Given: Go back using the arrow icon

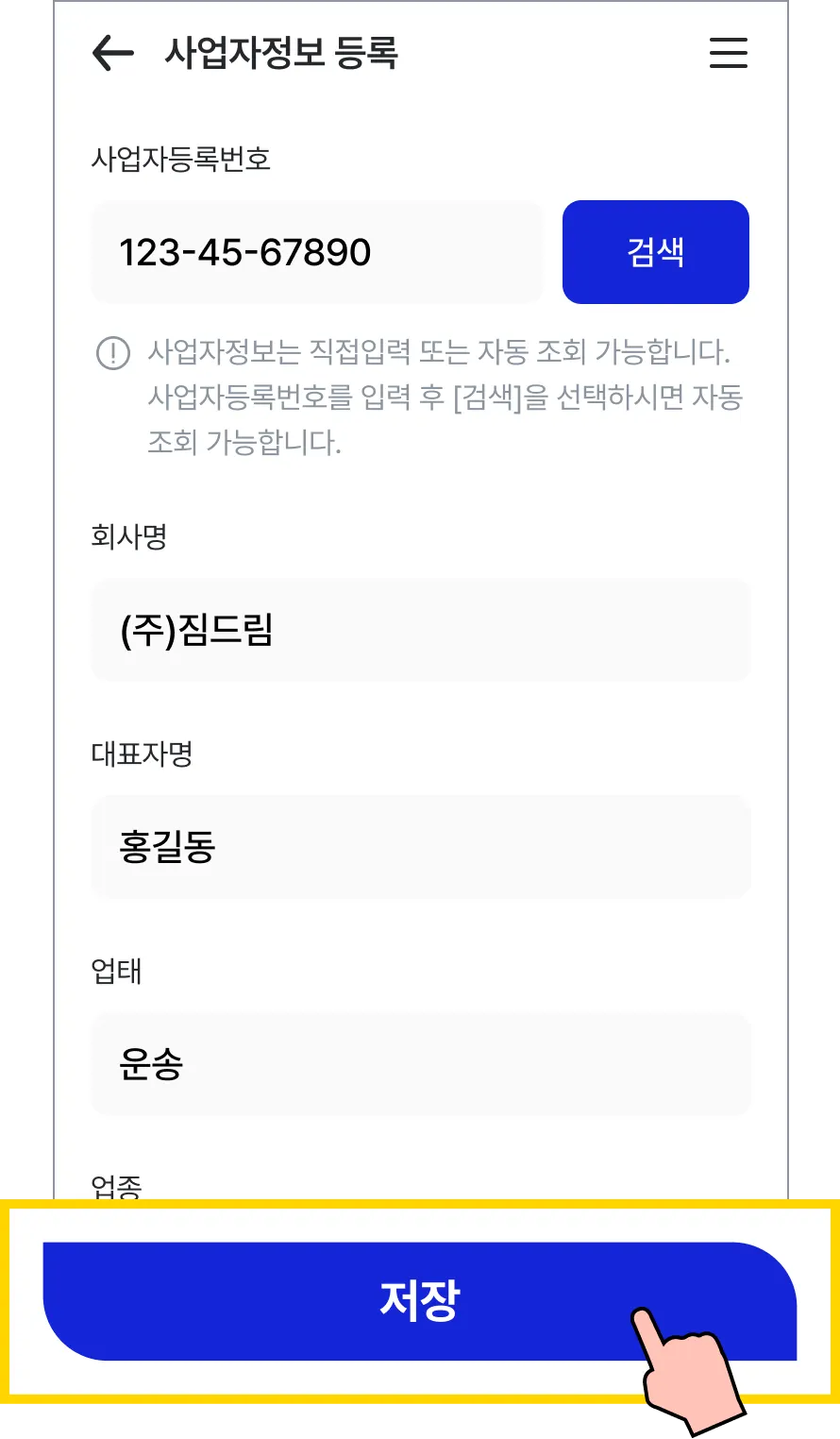Looking at the screenshot, I should click(x=113, y=53).
